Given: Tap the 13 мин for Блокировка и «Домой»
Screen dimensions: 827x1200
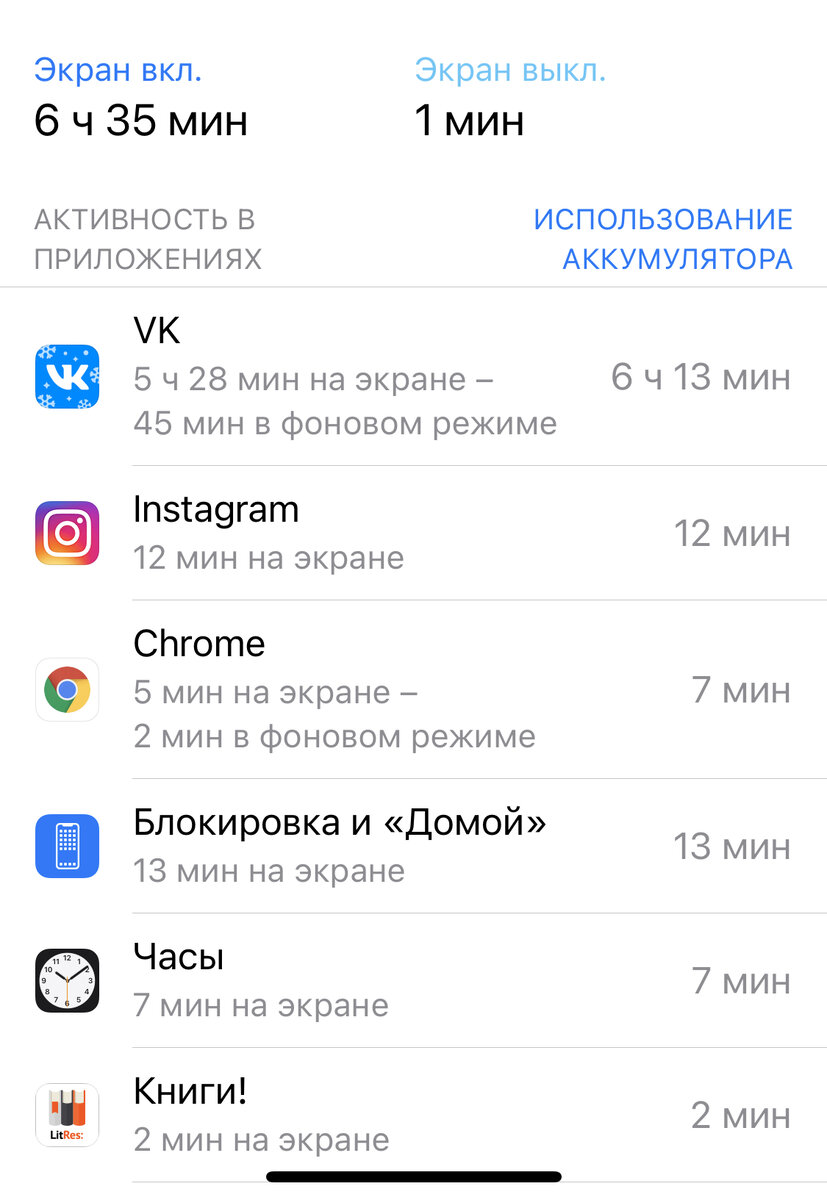Looking at the screenshot, I should coord(733,846).
